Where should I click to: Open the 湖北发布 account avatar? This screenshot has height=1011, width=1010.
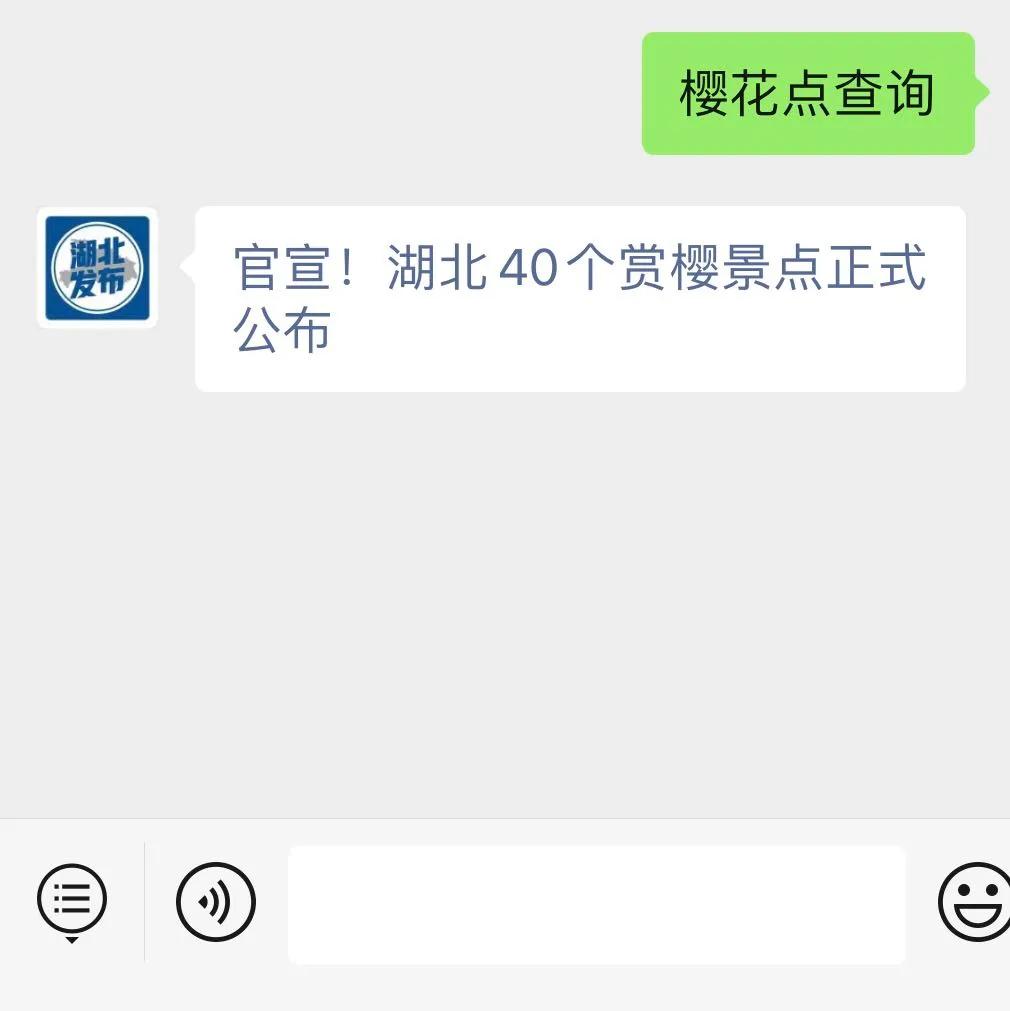[x=97, y=268]
